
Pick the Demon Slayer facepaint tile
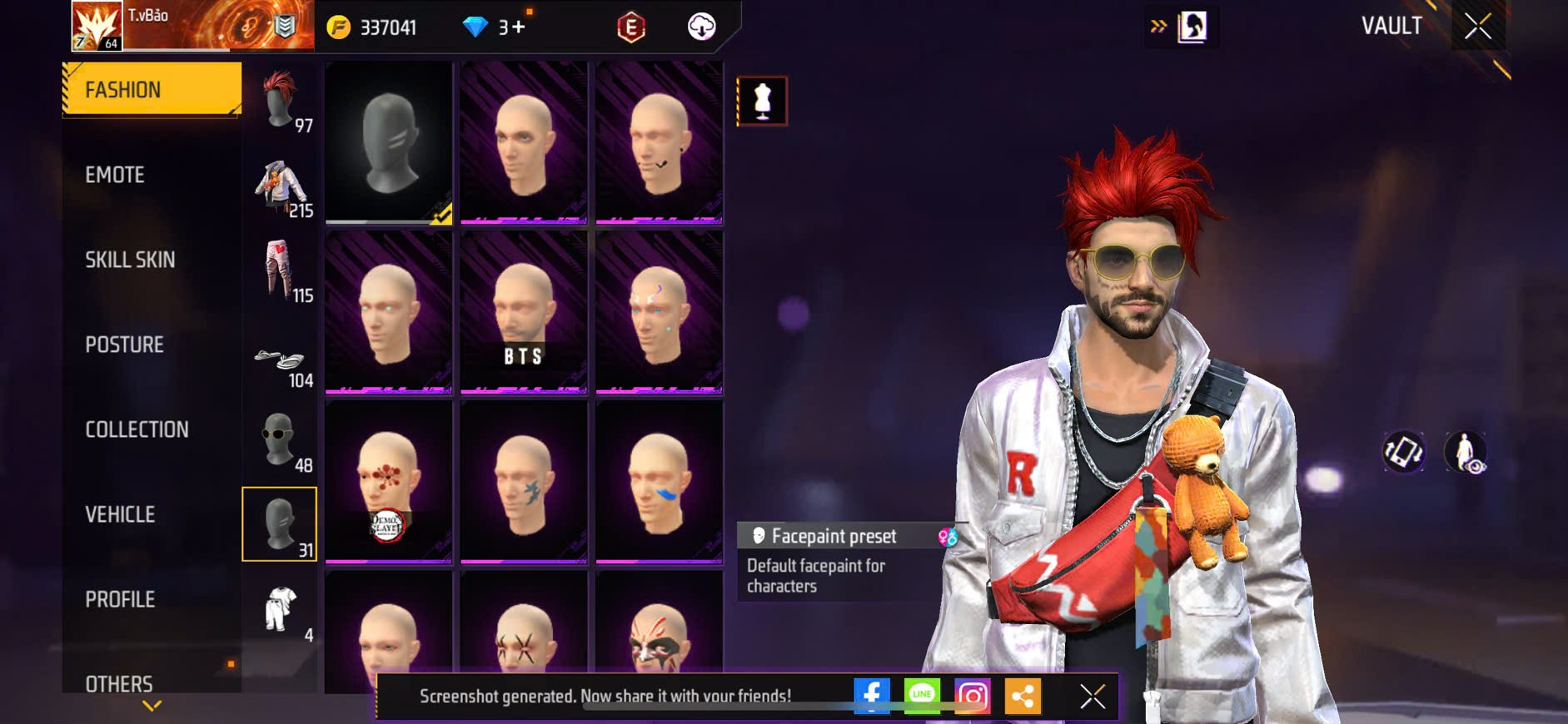388,481
